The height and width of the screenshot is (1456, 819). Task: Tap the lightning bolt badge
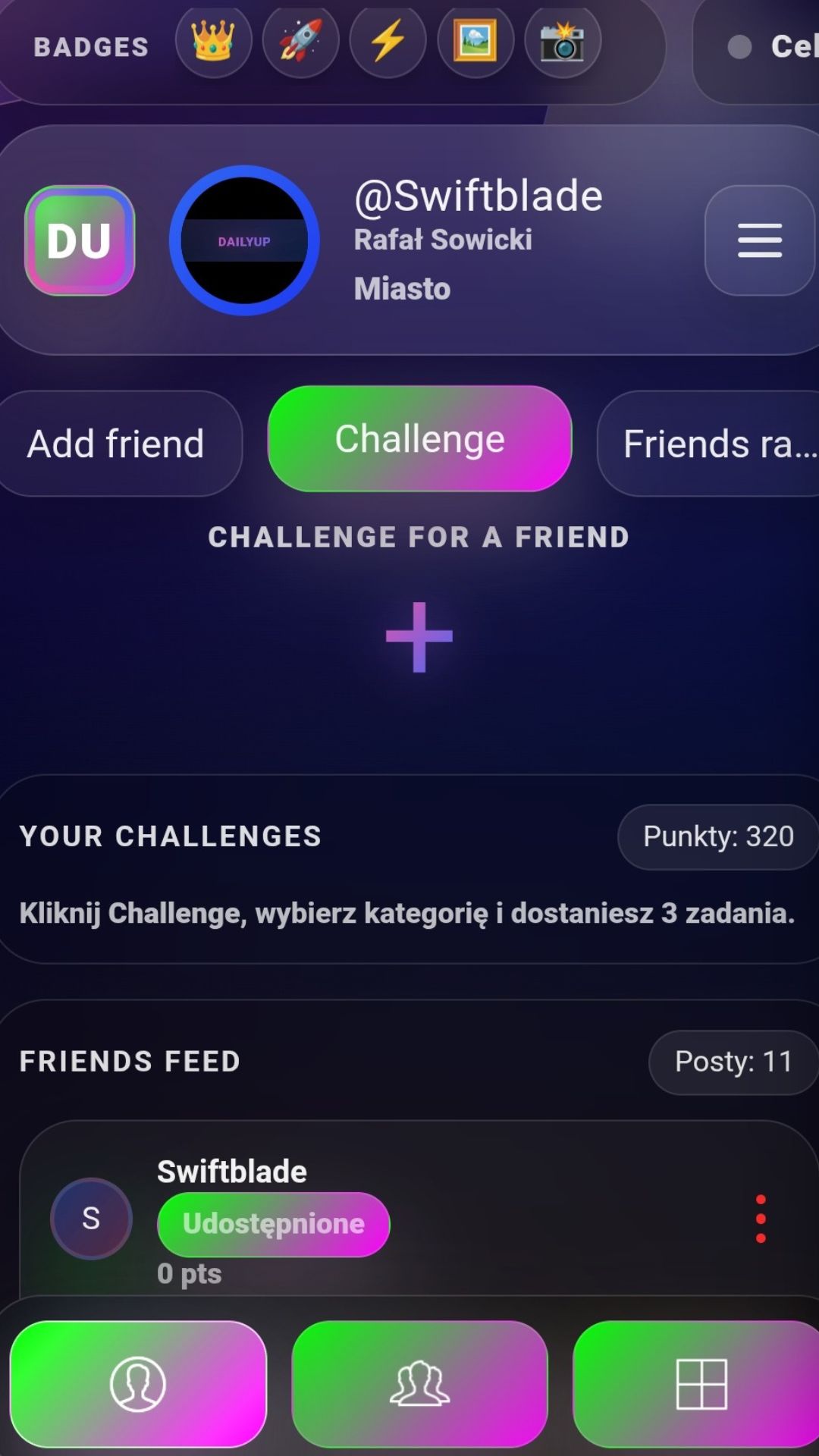pyautogui.click(x=388, y=41)
